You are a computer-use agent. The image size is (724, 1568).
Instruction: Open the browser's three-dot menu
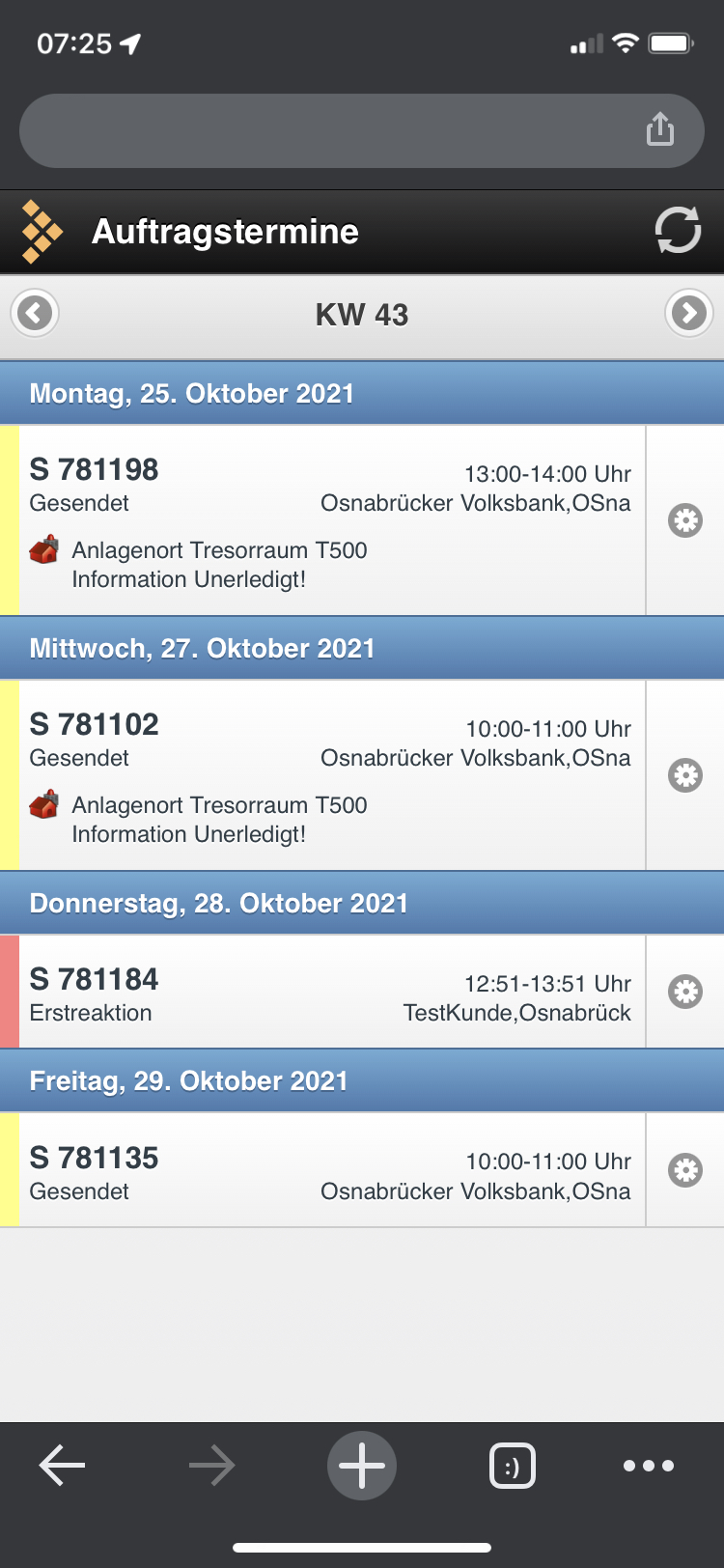(x=649, y=1466)
